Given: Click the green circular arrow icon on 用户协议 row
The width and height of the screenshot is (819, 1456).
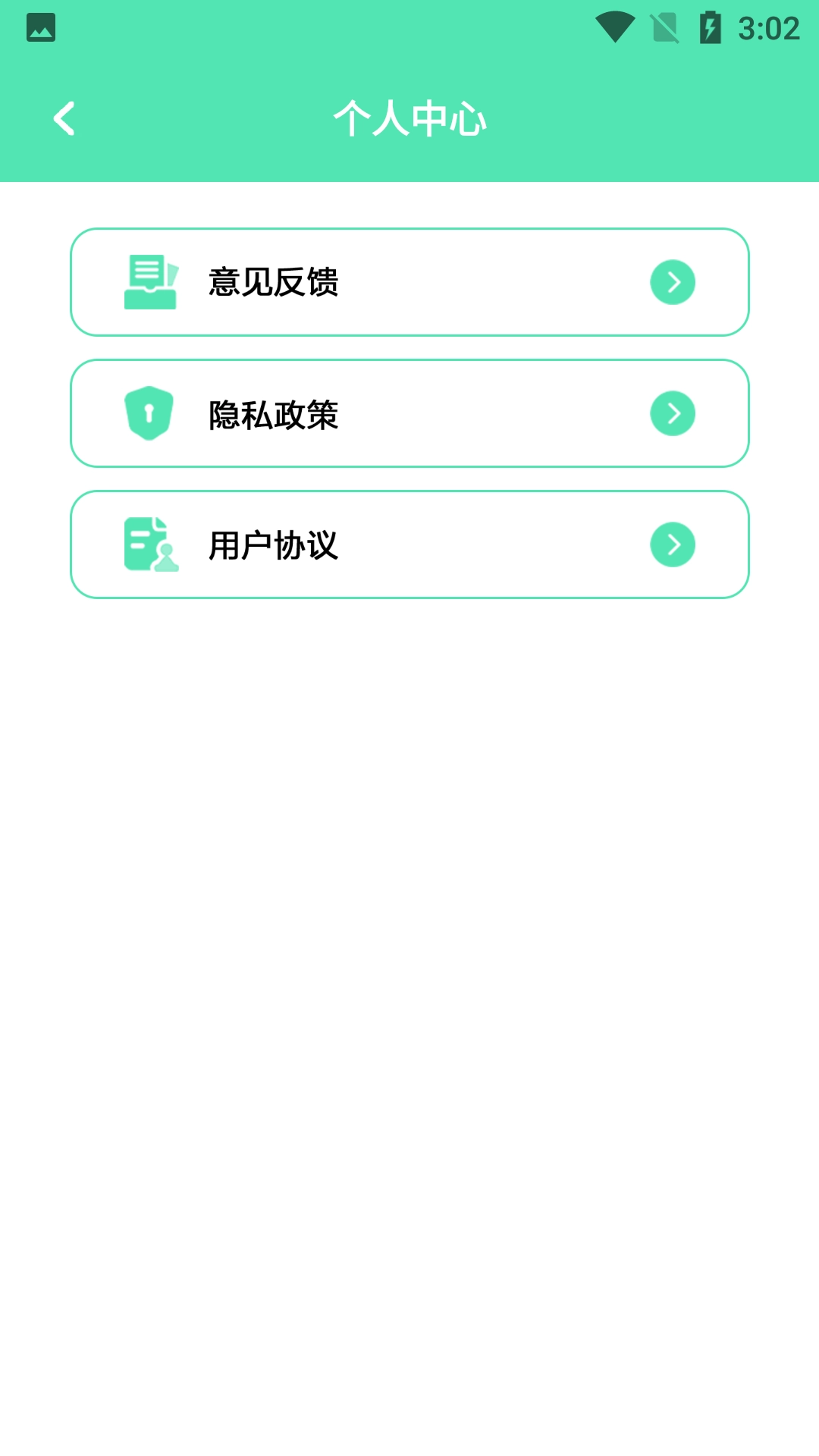Looking at the screenshot, I should pos(673,544).
